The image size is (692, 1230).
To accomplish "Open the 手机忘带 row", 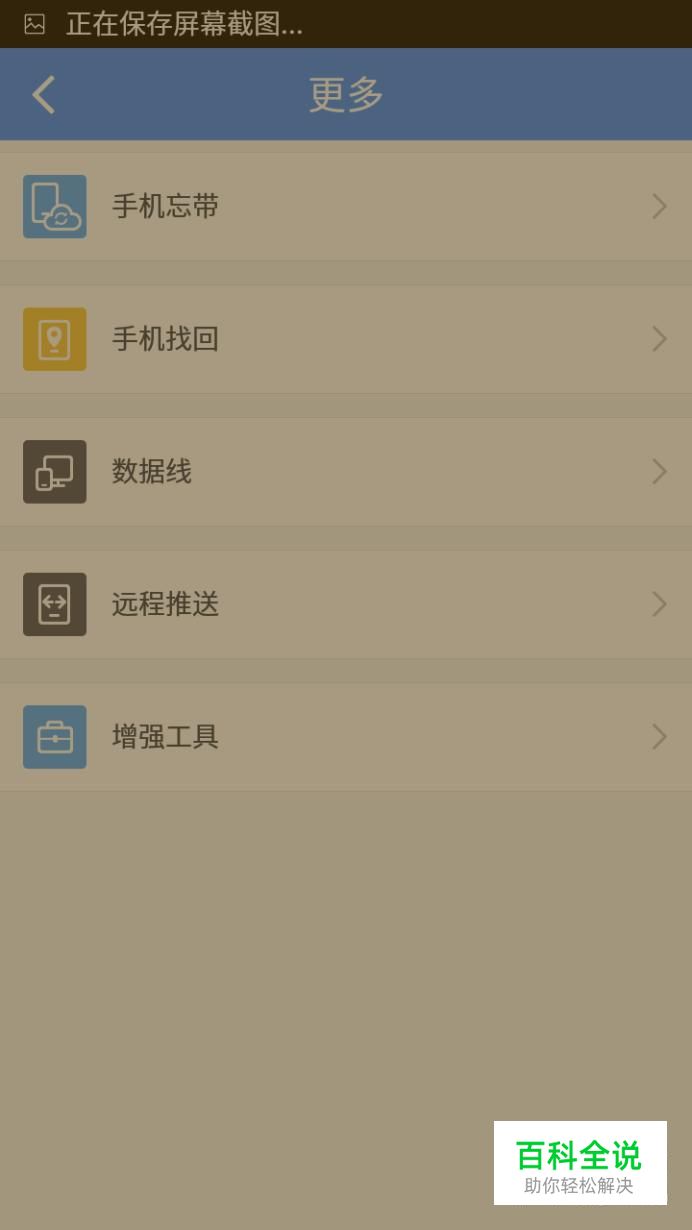I will click(346, 207).
